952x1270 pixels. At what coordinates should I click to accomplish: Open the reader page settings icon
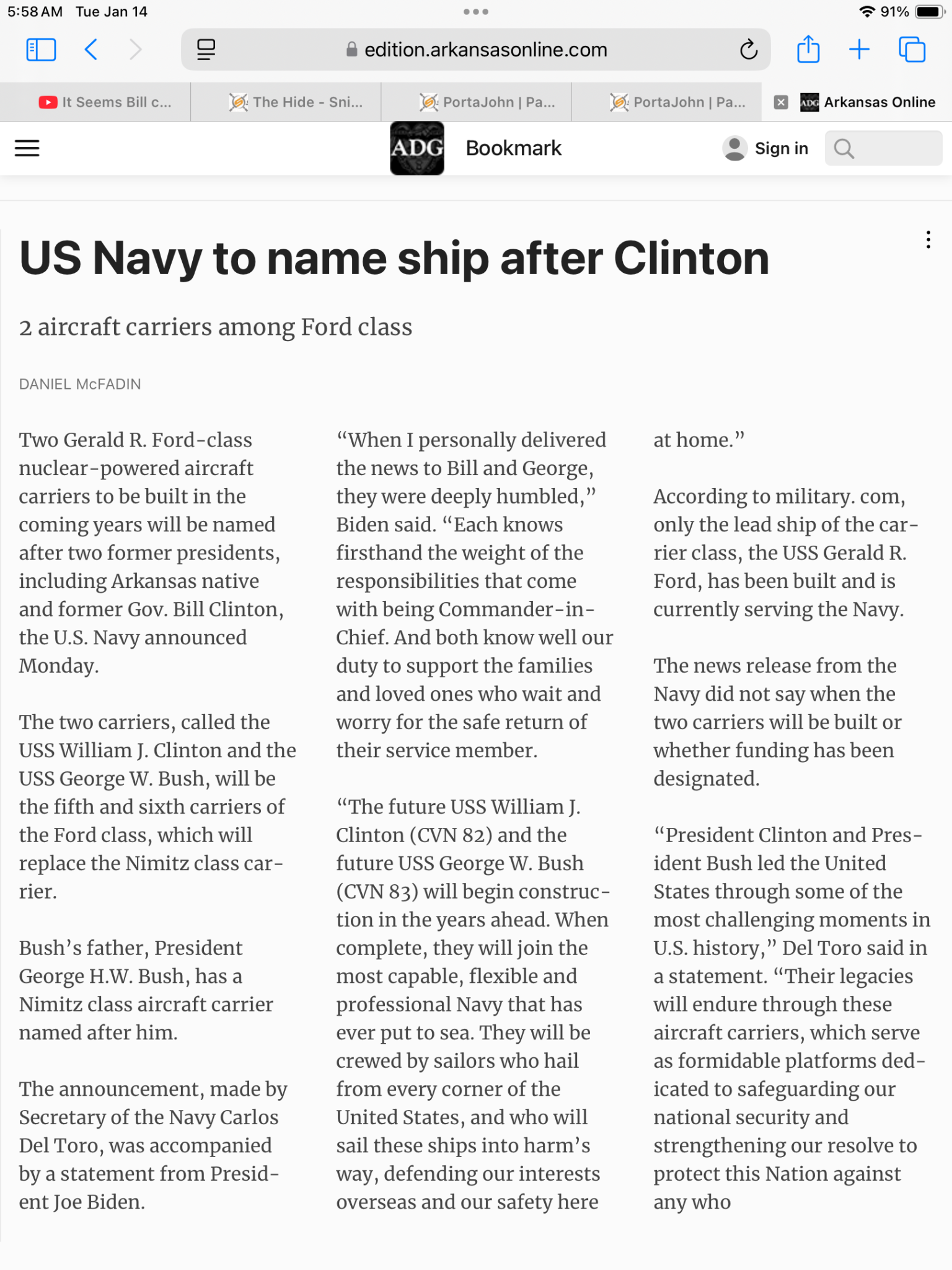tap(206, 50)
